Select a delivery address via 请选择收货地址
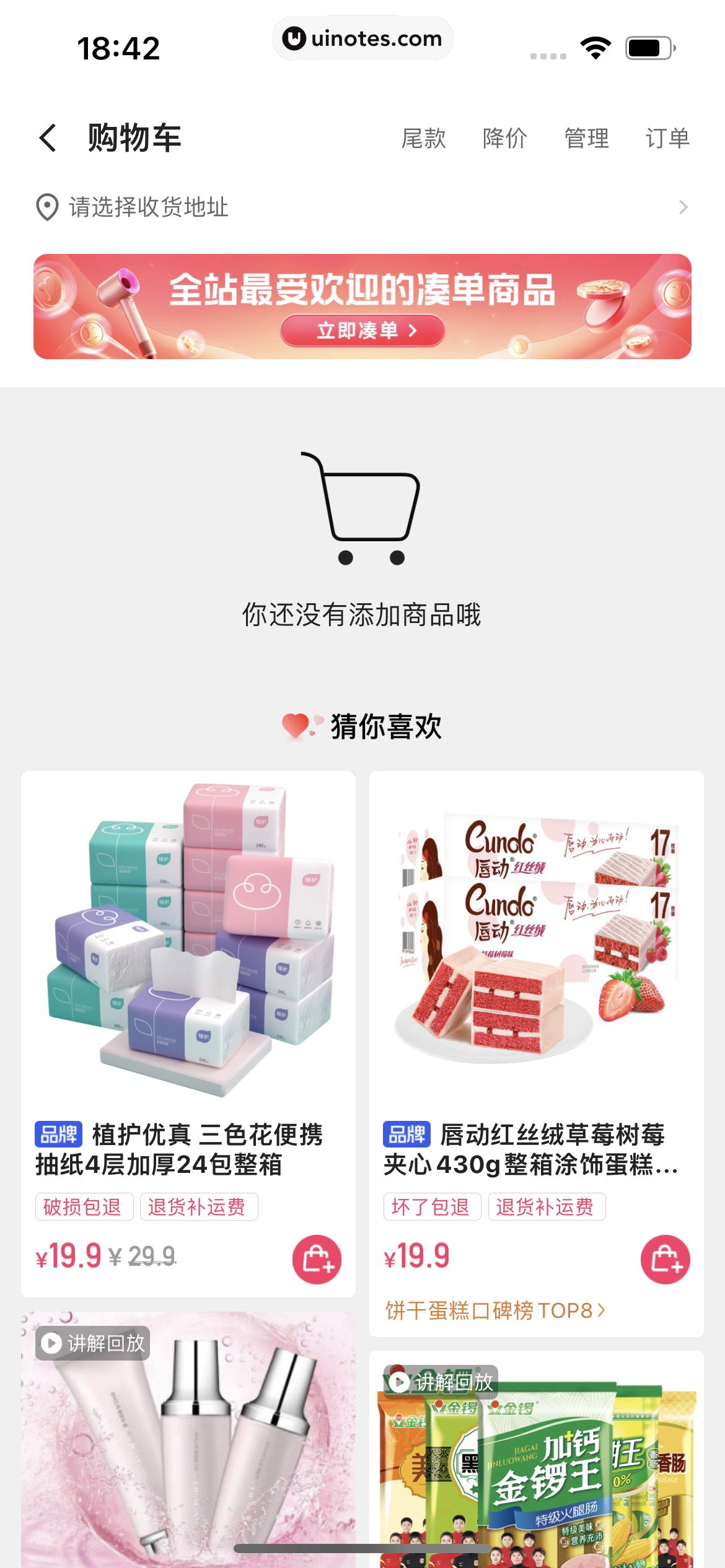 (x=362, y=207)
